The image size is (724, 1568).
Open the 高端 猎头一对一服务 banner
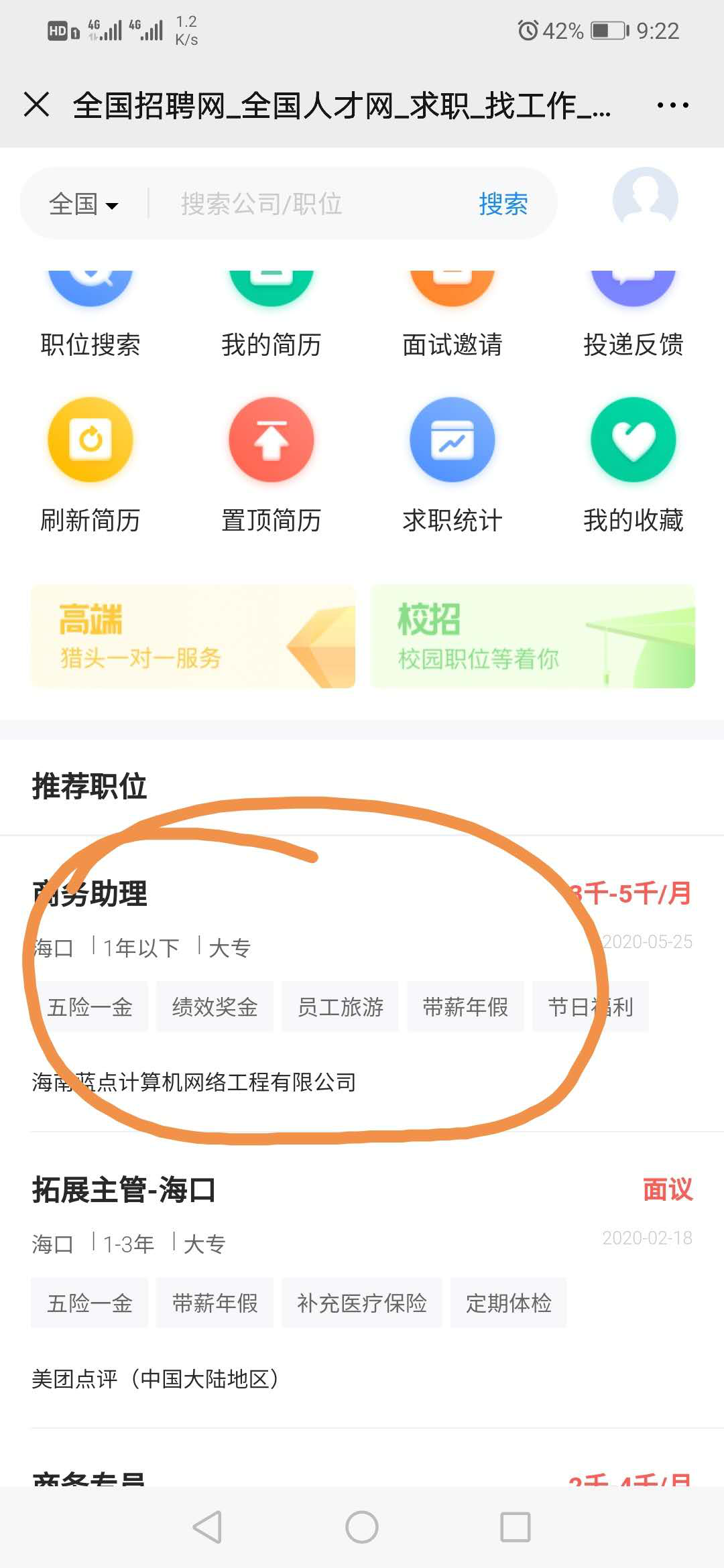[x=193, y=636]
